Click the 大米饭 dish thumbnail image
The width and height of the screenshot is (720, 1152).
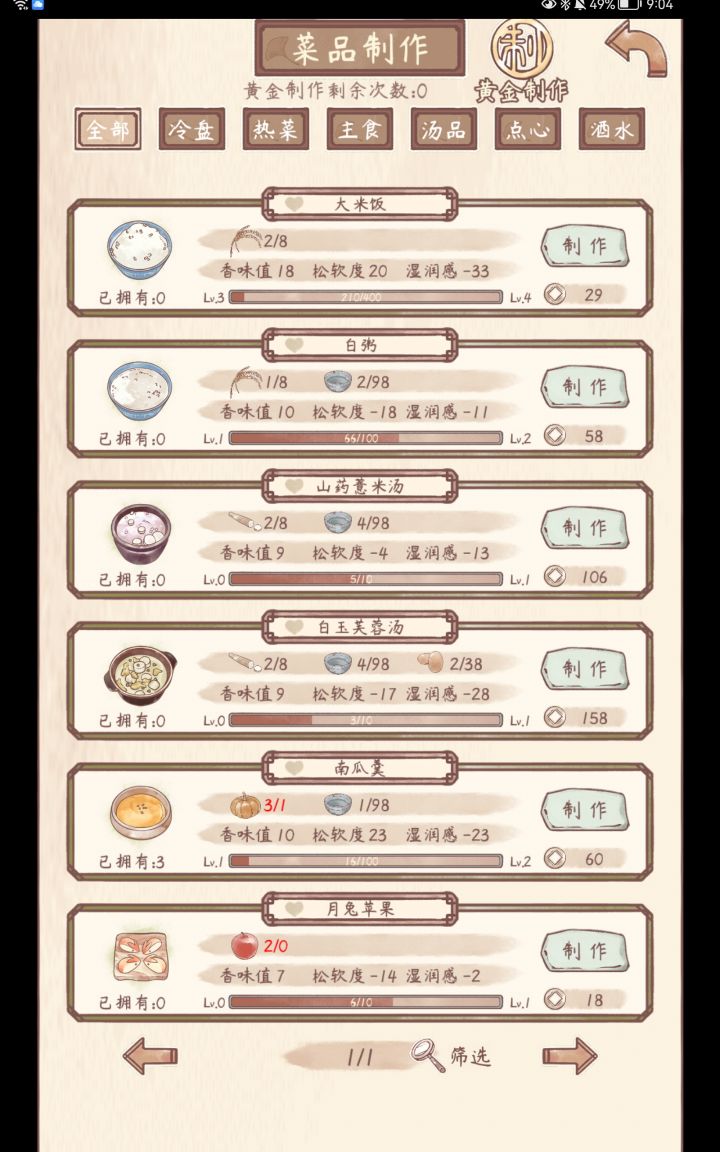140,251
